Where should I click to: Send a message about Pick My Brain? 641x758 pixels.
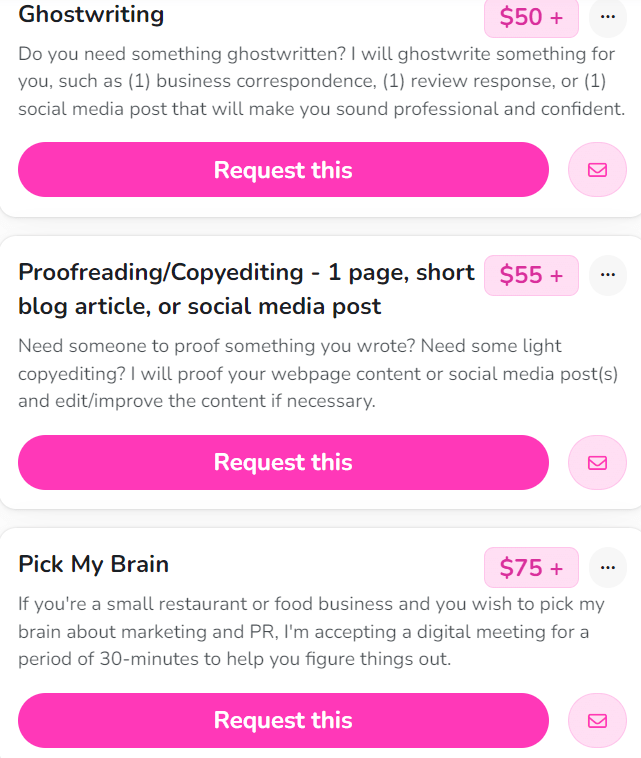[597, 721]
